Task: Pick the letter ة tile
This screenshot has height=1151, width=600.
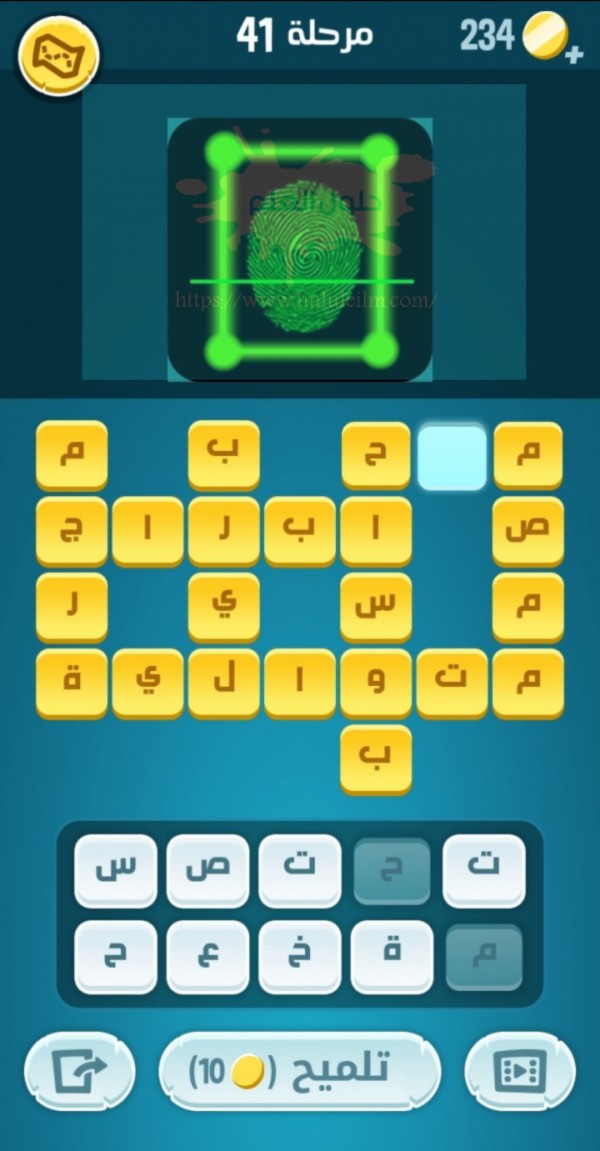Action: (x=391, y=956)
